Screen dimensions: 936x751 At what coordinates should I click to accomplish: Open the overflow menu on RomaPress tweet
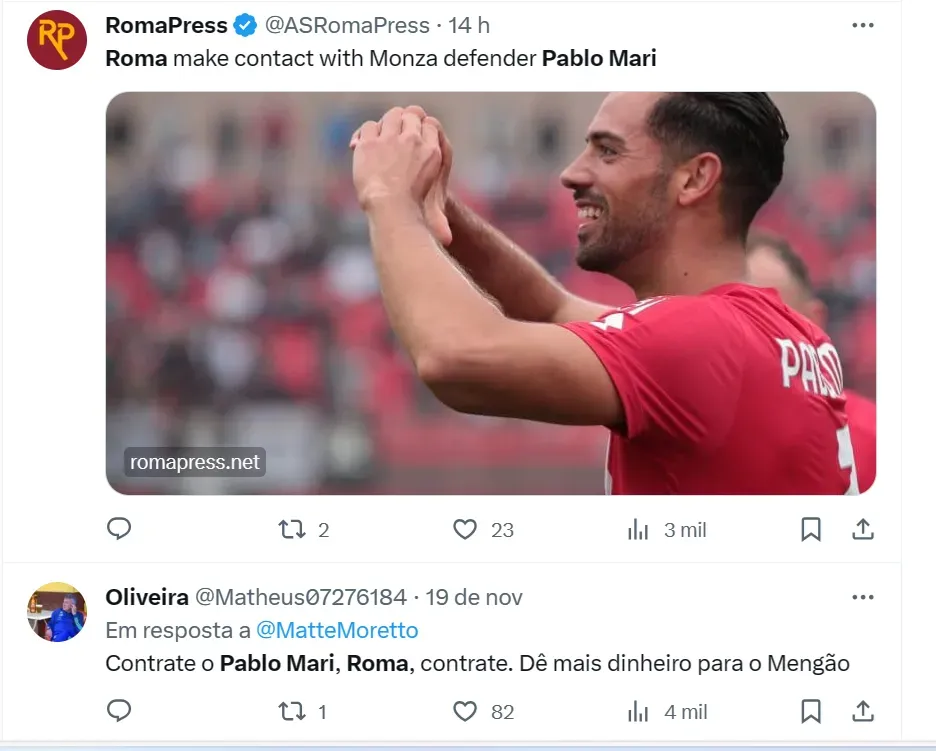coord(862,25)
